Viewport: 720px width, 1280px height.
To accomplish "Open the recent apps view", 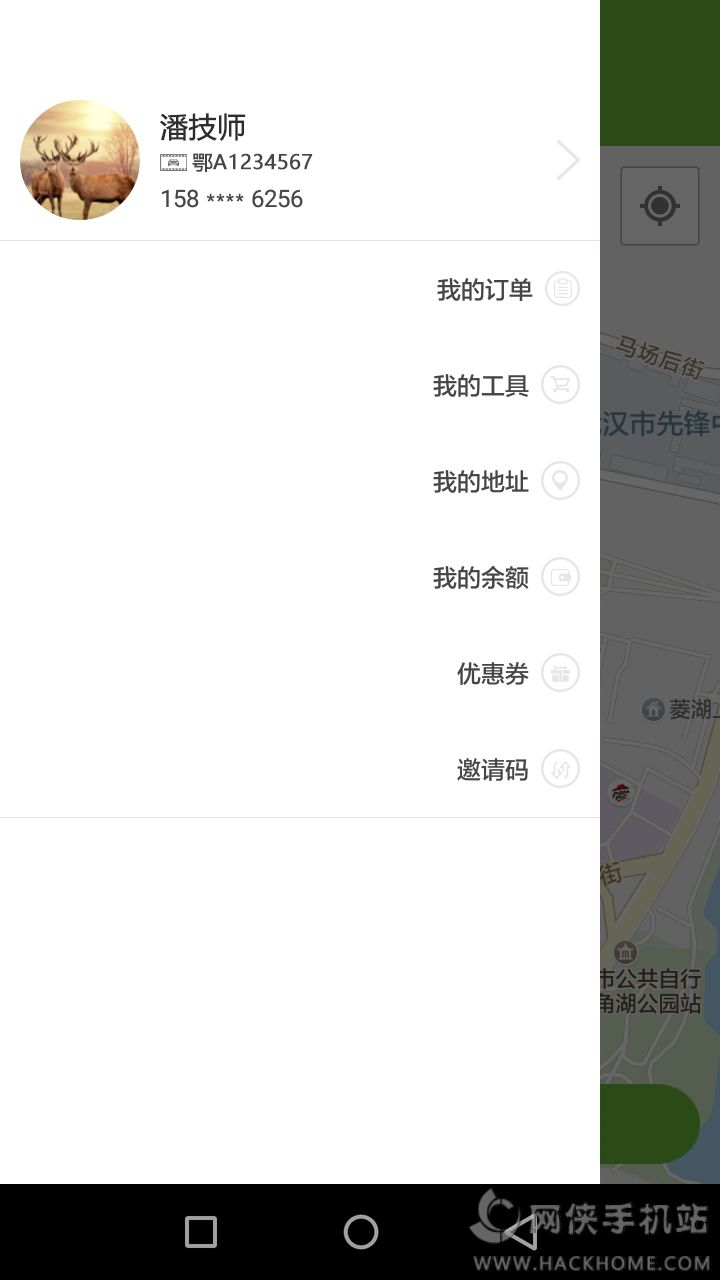I will tap(201, 1232).
